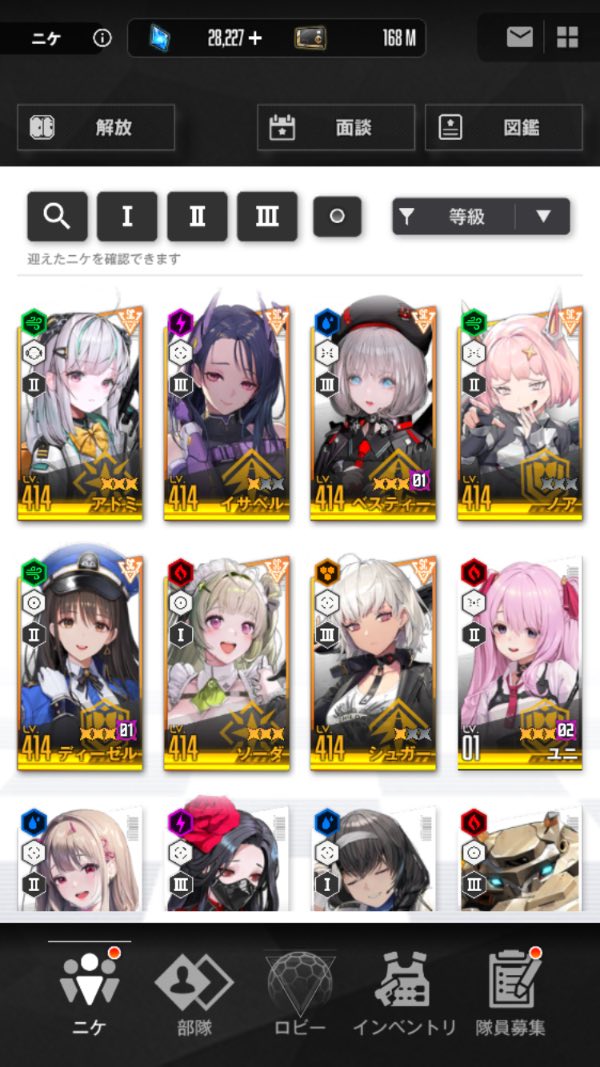Open the 面談 button
Image resolution: width=600 pixels, height=1067 pixels.
[x=336, y=128]
